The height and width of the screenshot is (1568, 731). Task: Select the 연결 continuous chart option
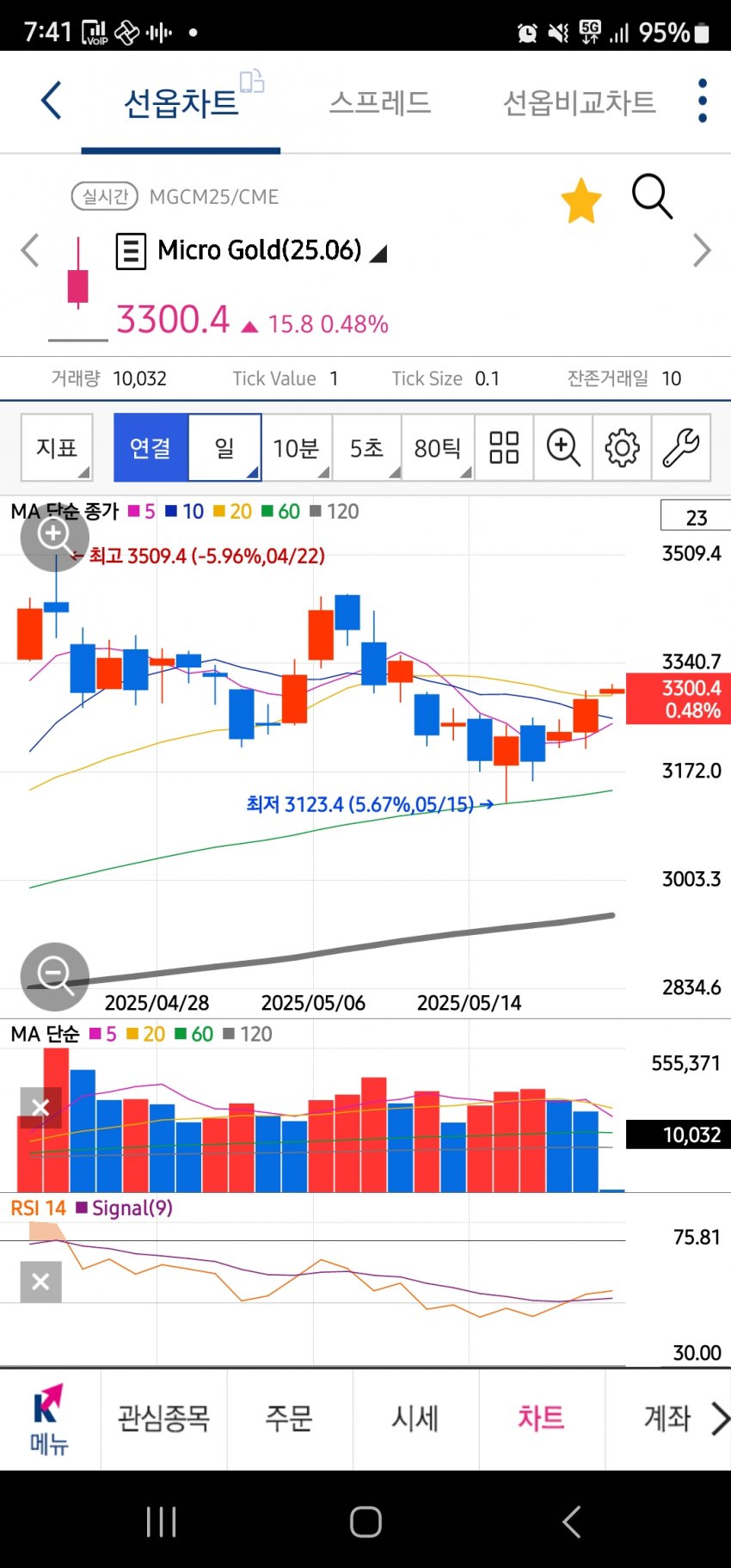click(x=150, y=447)
